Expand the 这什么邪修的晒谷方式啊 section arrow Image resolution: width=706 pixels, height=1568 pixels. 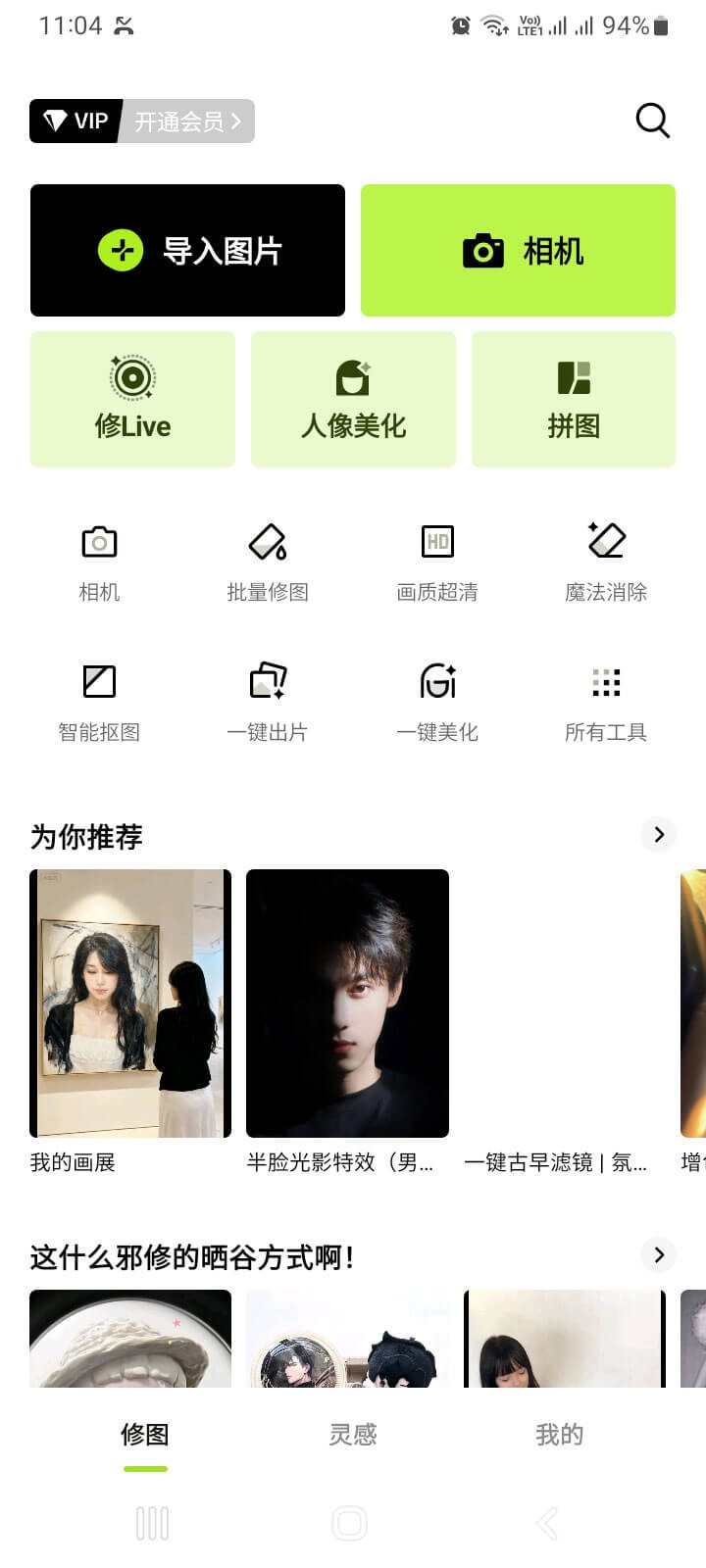659,1255
